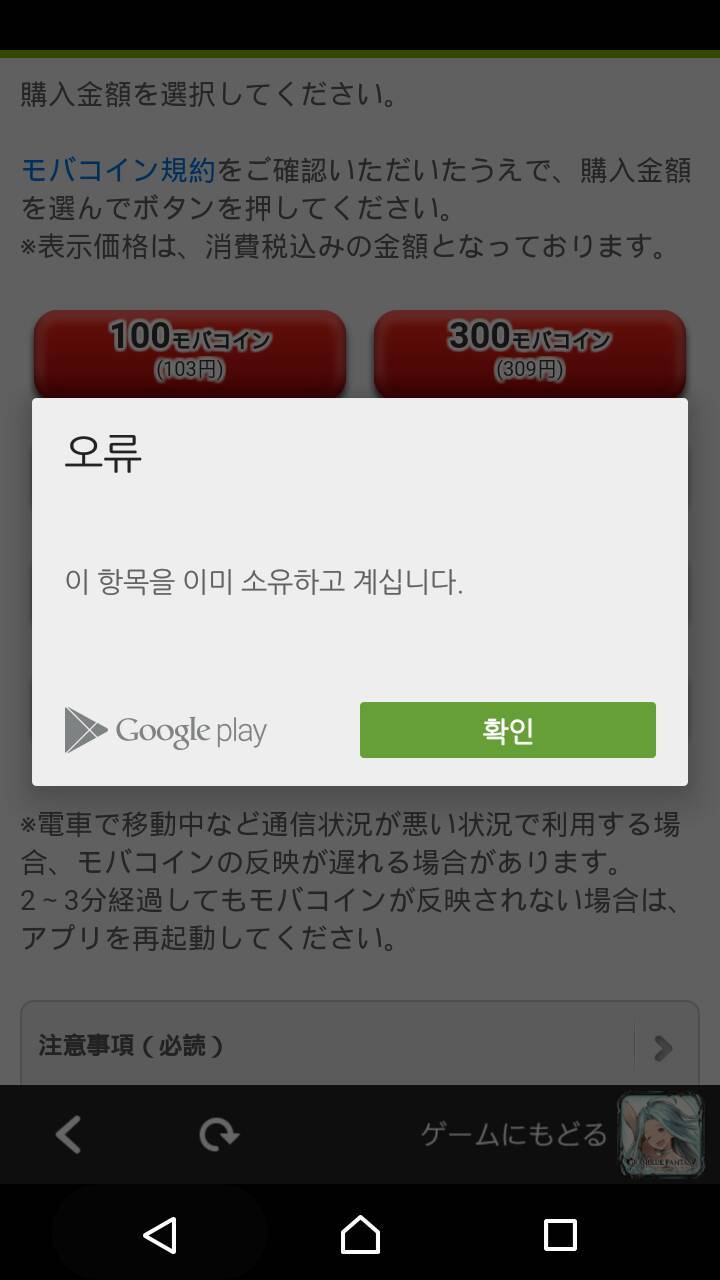Select the 100 モバコイン purchase option

click(190, 352)
